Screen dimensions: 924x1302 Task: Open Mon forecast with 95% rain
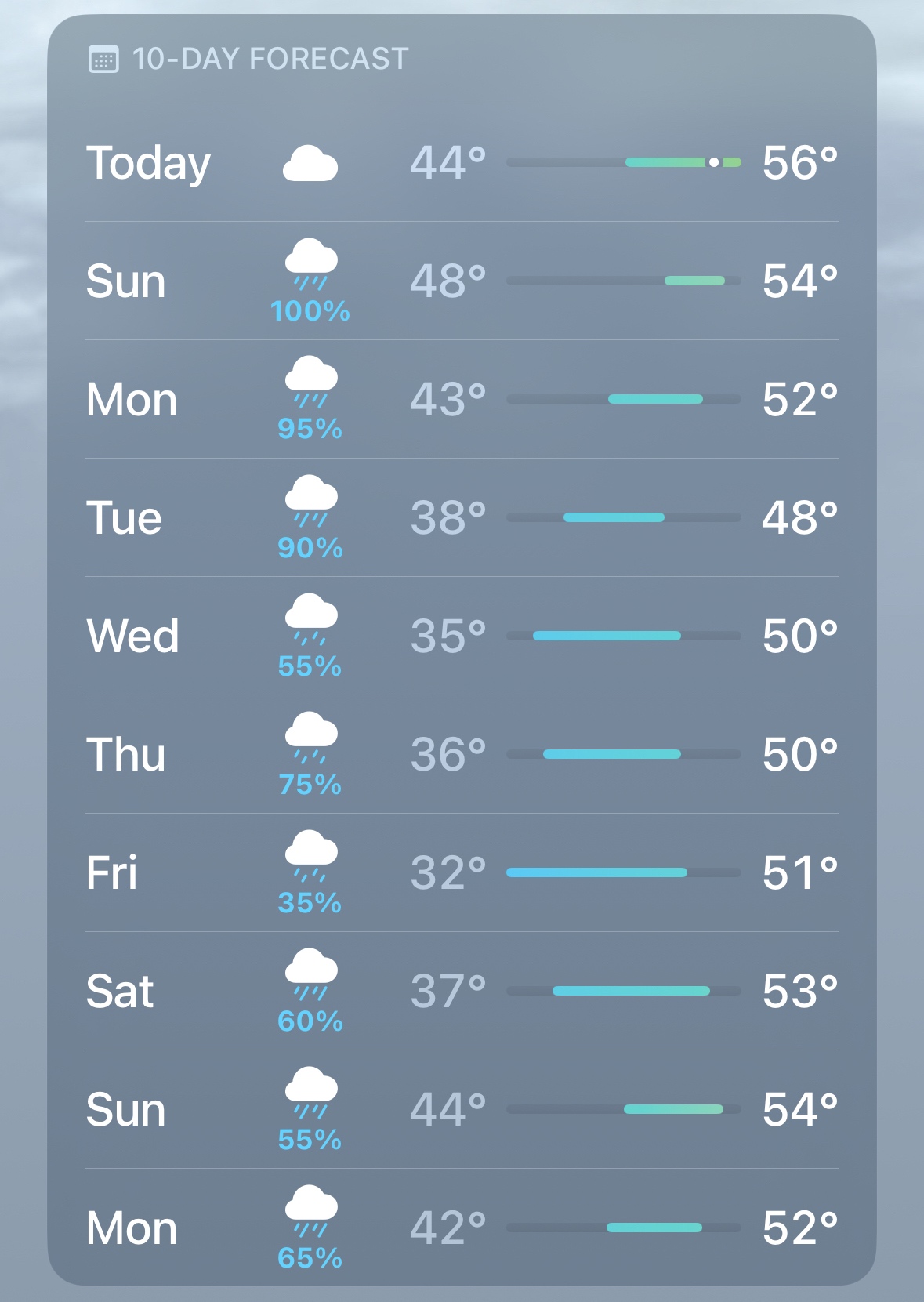pyautogui.click(x=462, y=400)
